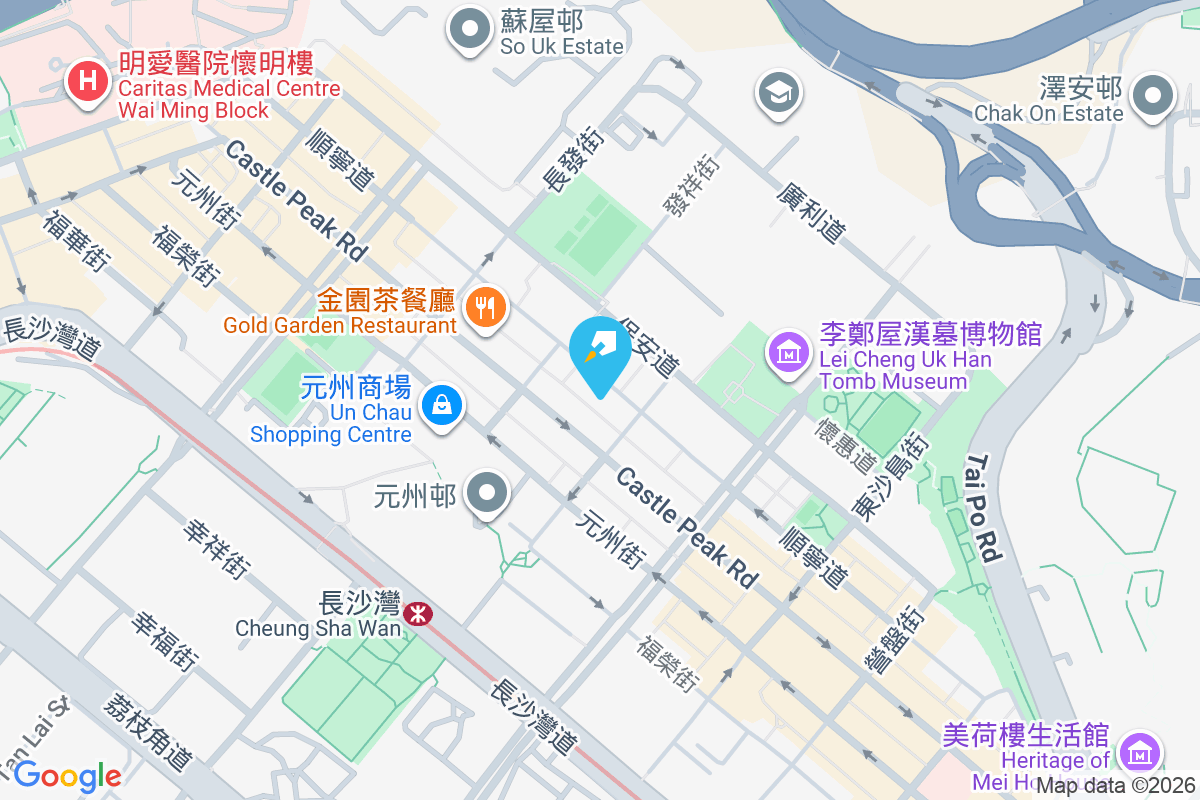Select the Gold Garden Restaurant pin
Screen dimensions: 1200x800
coord(486,307)
